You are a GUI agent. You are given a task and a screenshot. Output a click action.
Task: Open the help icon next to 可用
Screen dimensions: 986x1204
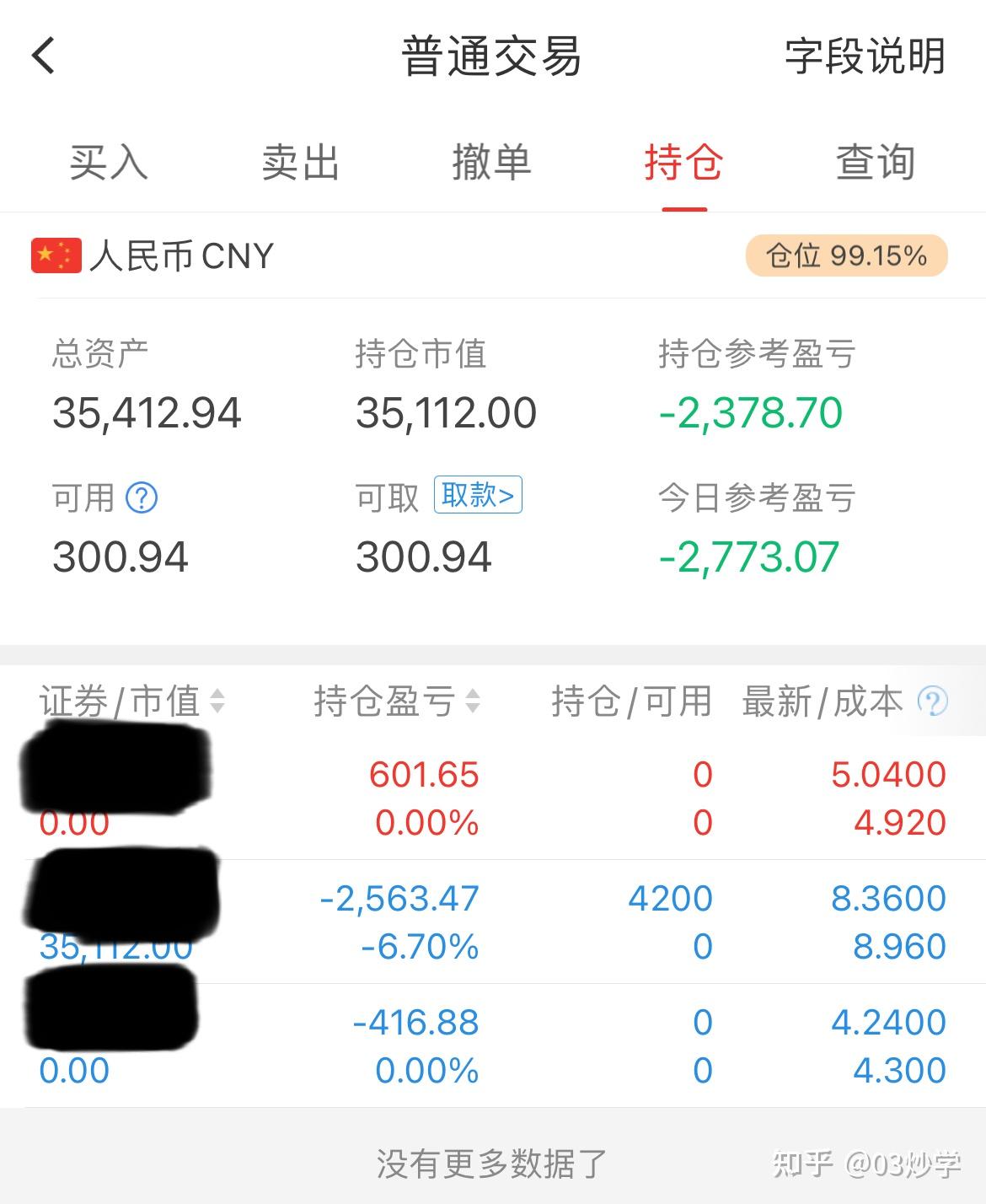pos(143,497)
